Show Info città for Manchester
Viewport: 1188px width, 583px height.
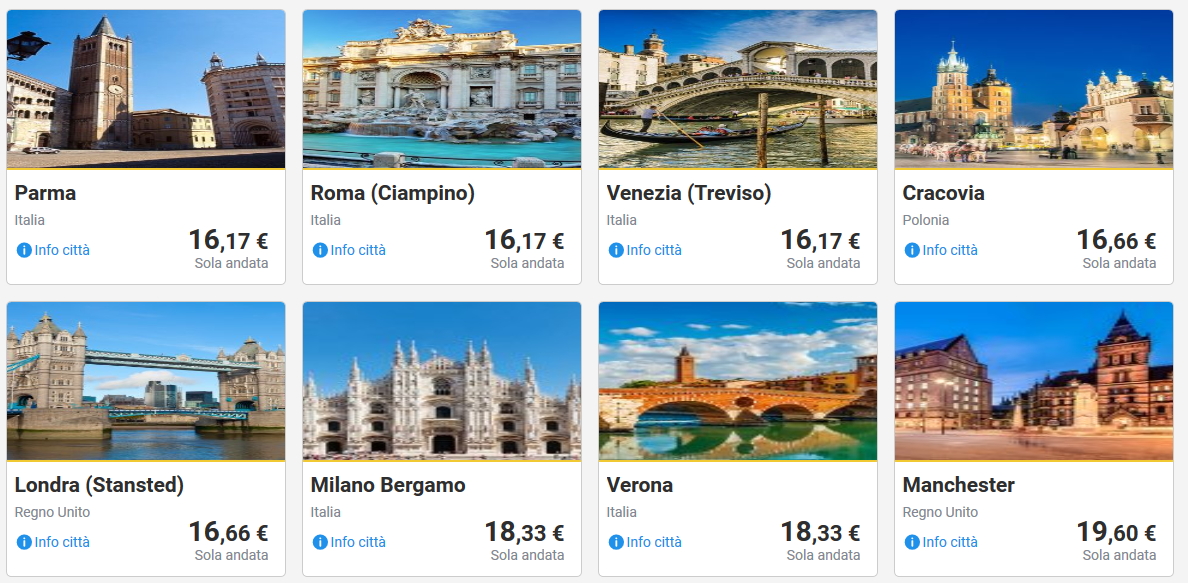point(941,542)
